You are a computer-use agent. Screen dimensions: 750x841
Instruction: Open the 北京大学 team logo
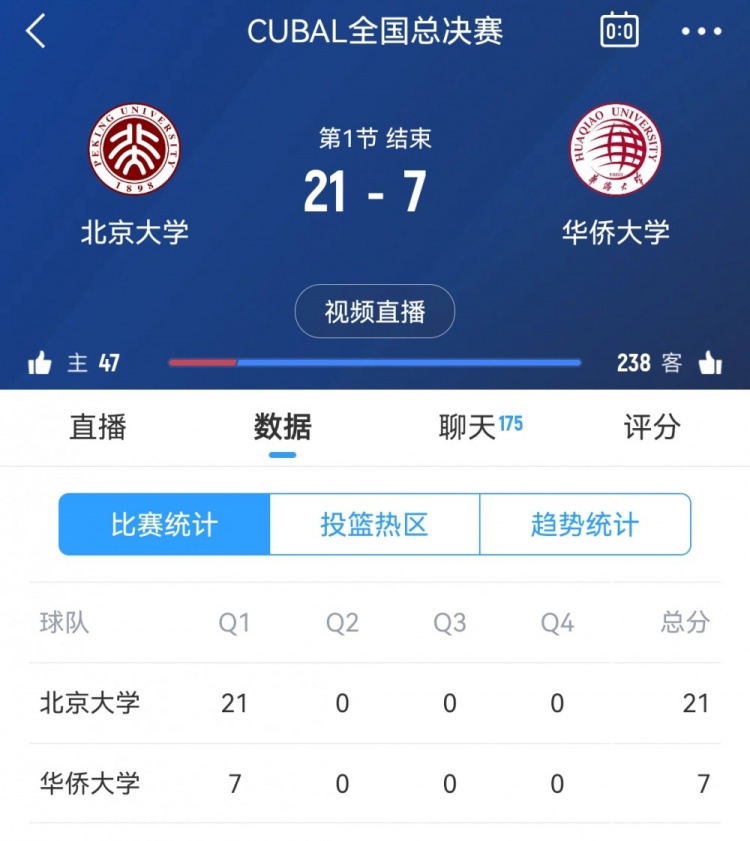tap(135, 150)
